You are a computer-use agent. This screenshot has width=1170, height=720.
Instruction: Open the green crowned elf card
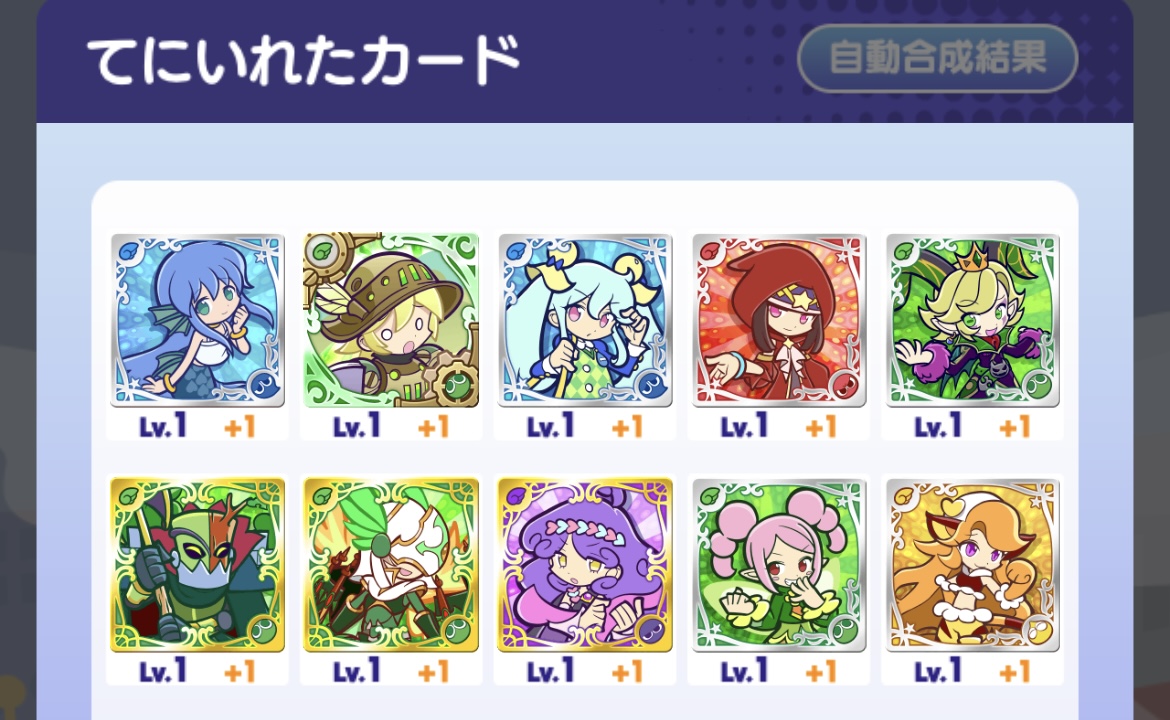click(x=972, y=320)
